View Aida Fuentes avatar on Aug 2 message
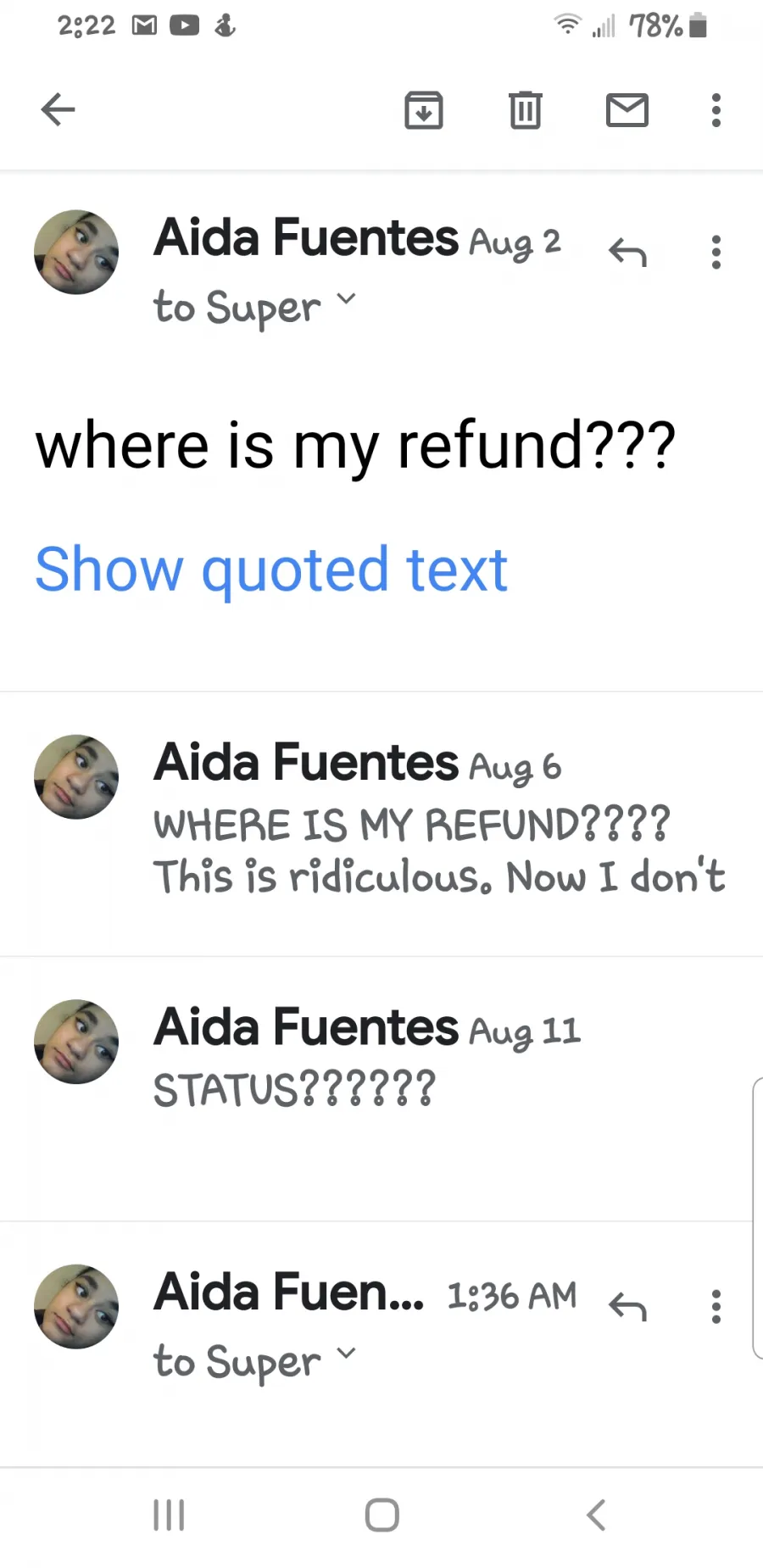Viewport: 763px width, 1568px height. click(76, 252)
